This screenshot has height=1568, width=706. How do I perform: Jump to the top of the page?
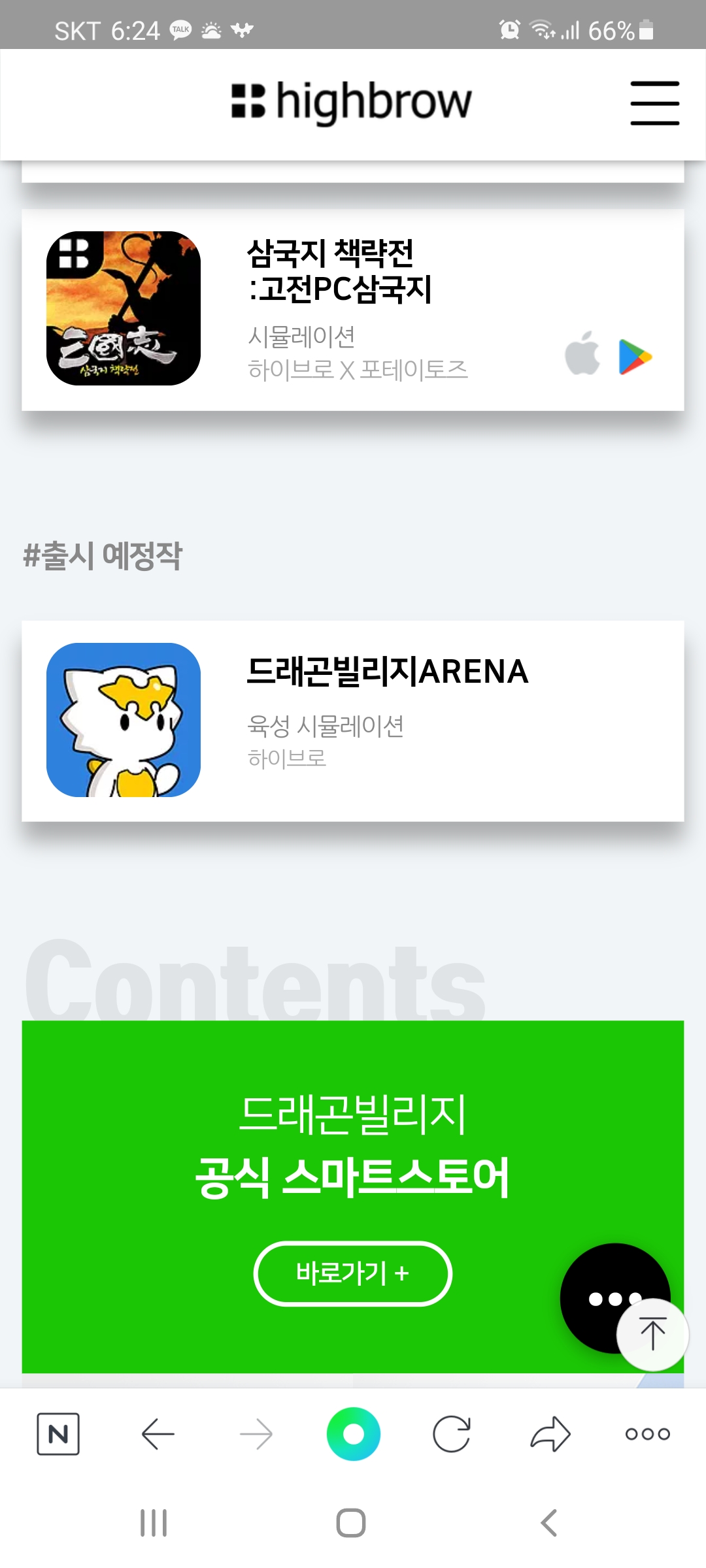coord(652,1334)
